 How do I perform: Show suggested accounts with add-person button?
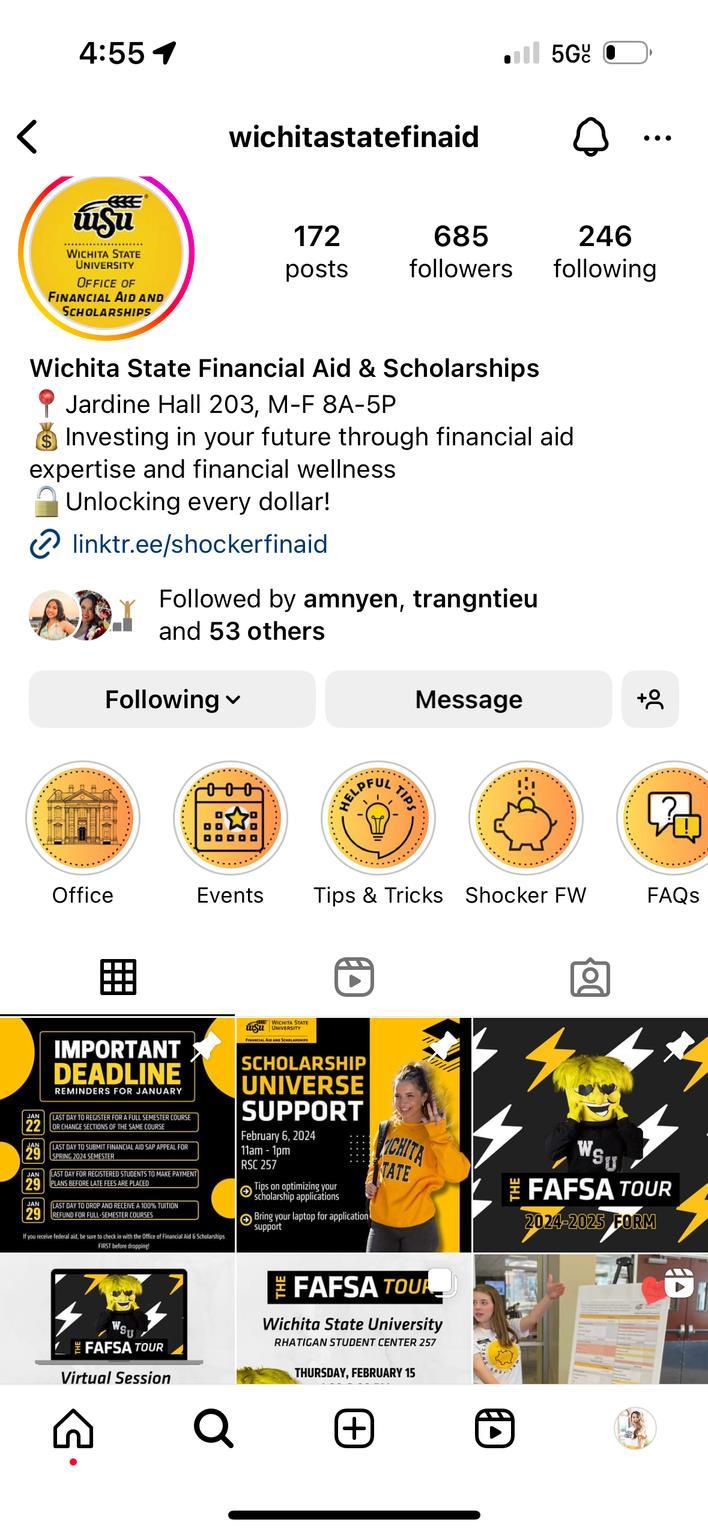tap(650, 699)
